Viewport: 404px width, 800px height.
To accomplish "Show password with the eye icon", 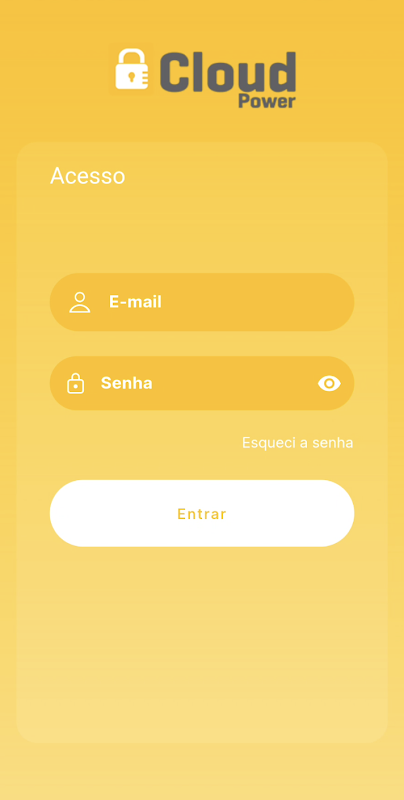I will click(329, 383).
